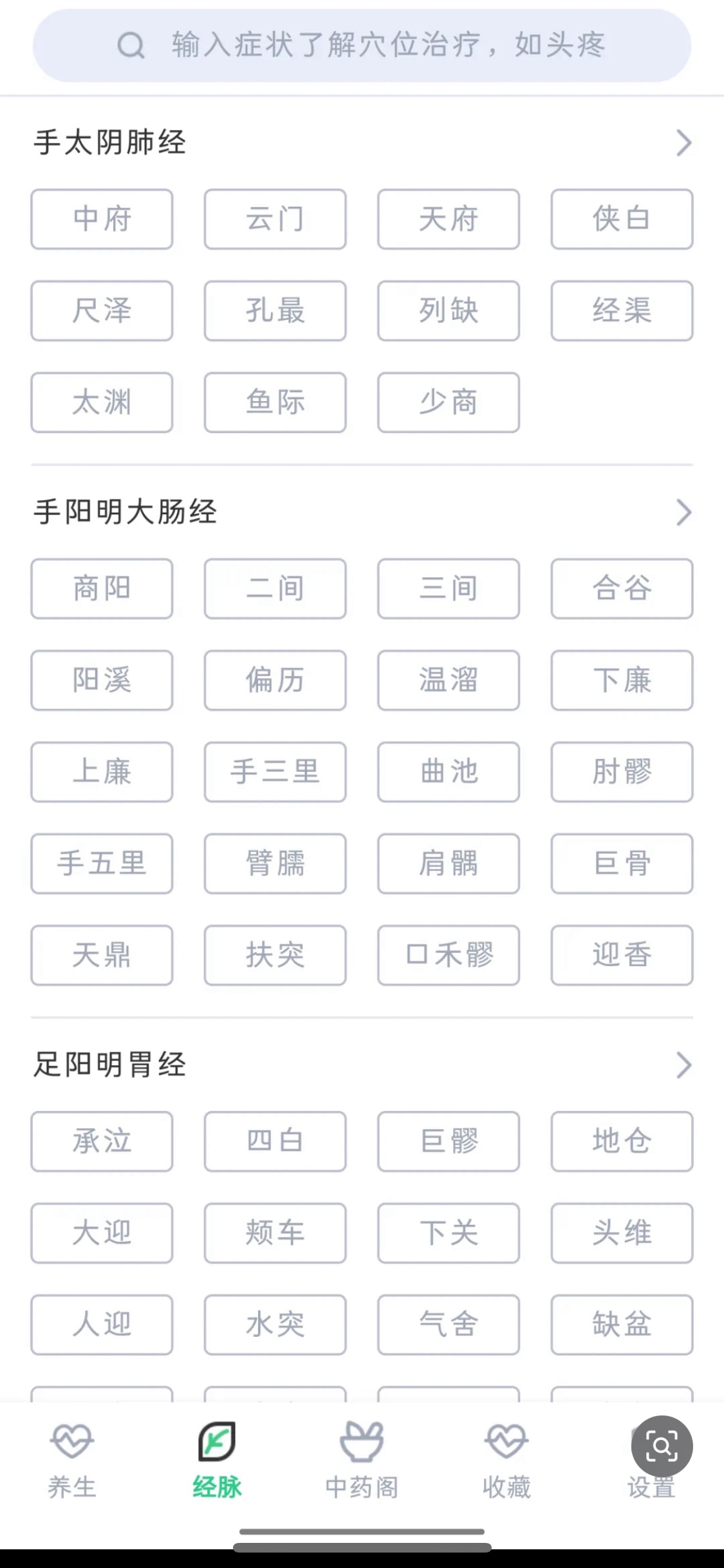724x1568 pixels.
Task: Expand the 足阳明胃经 meridian section
Action: pos(683,1065)
